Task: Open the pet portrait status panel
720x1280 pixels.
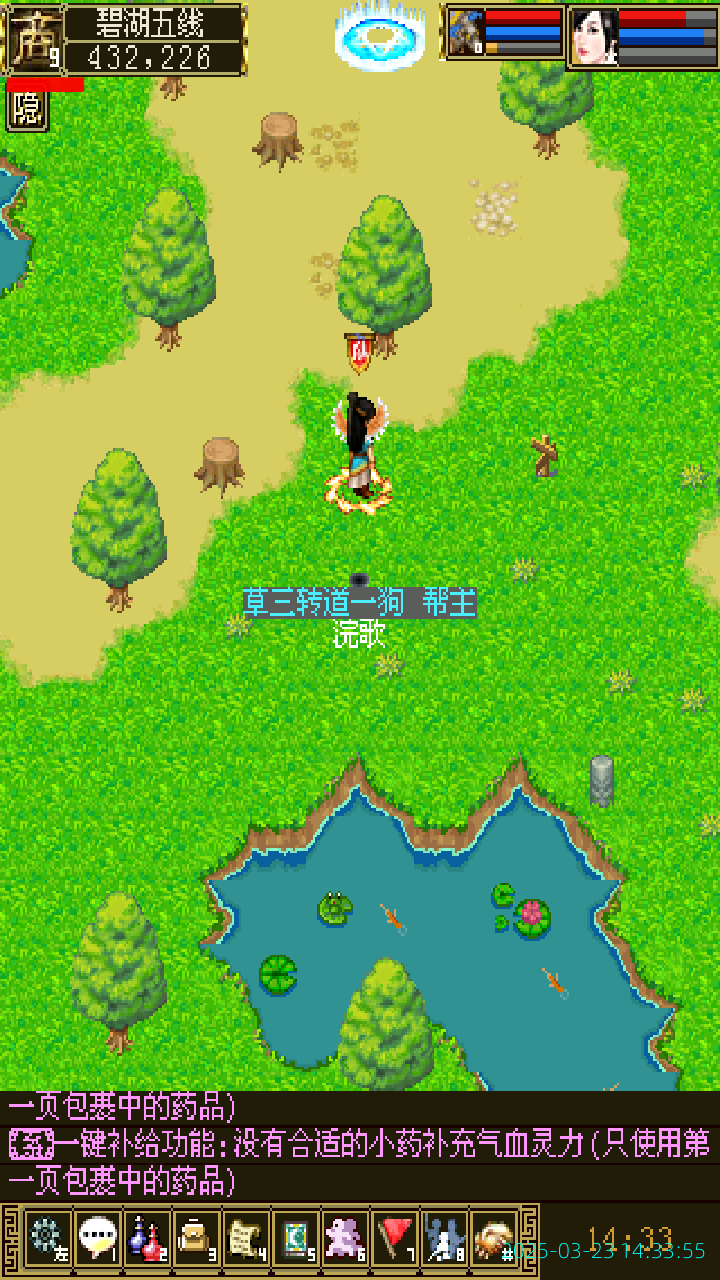Action: pyautogui.click(x=467, y=34)
